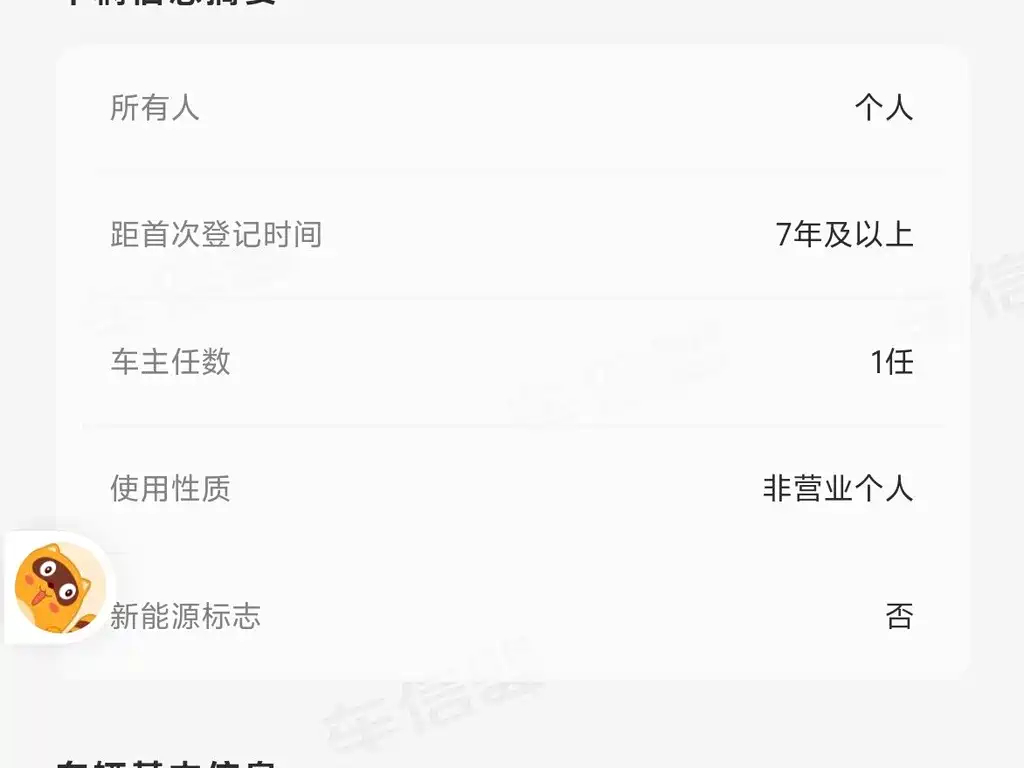Open the floating raccoon mascot assistant
This screenshot has width=1024, height=768.
point(60,588)
